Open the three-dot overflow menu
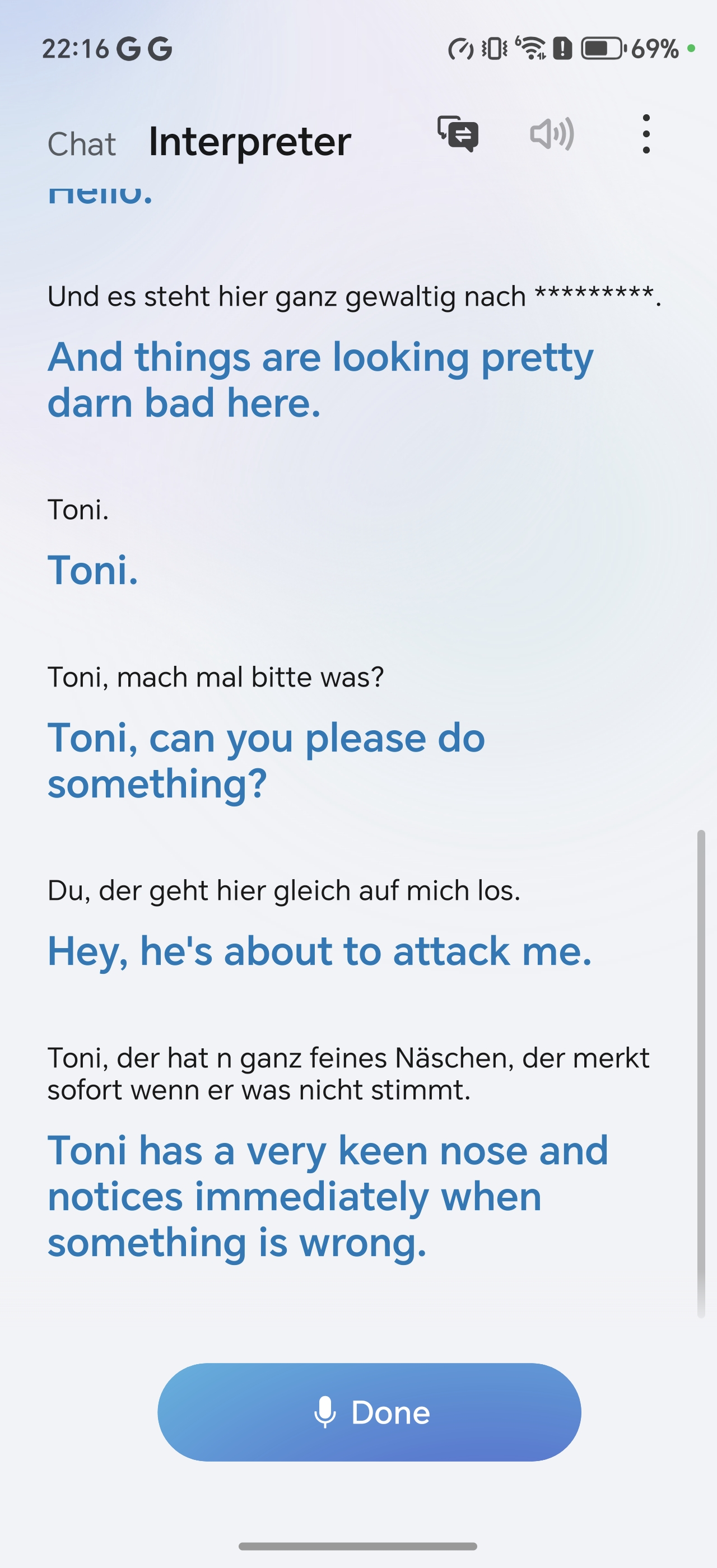This screenshot has height=1568, width=717. pyautogui.click(x=646, y=134)
